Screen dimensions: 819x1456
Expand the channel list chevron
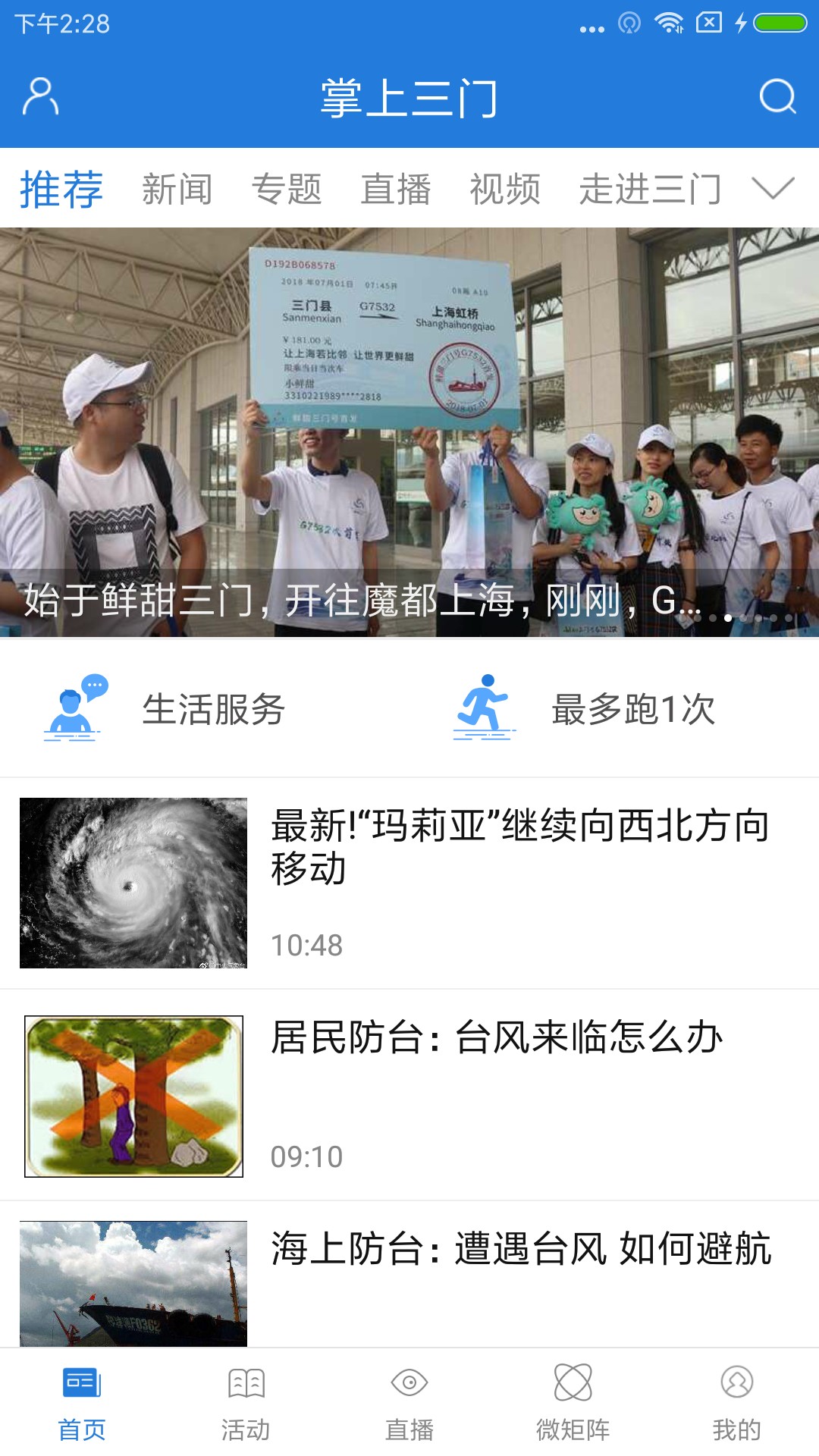click(773, 187)
